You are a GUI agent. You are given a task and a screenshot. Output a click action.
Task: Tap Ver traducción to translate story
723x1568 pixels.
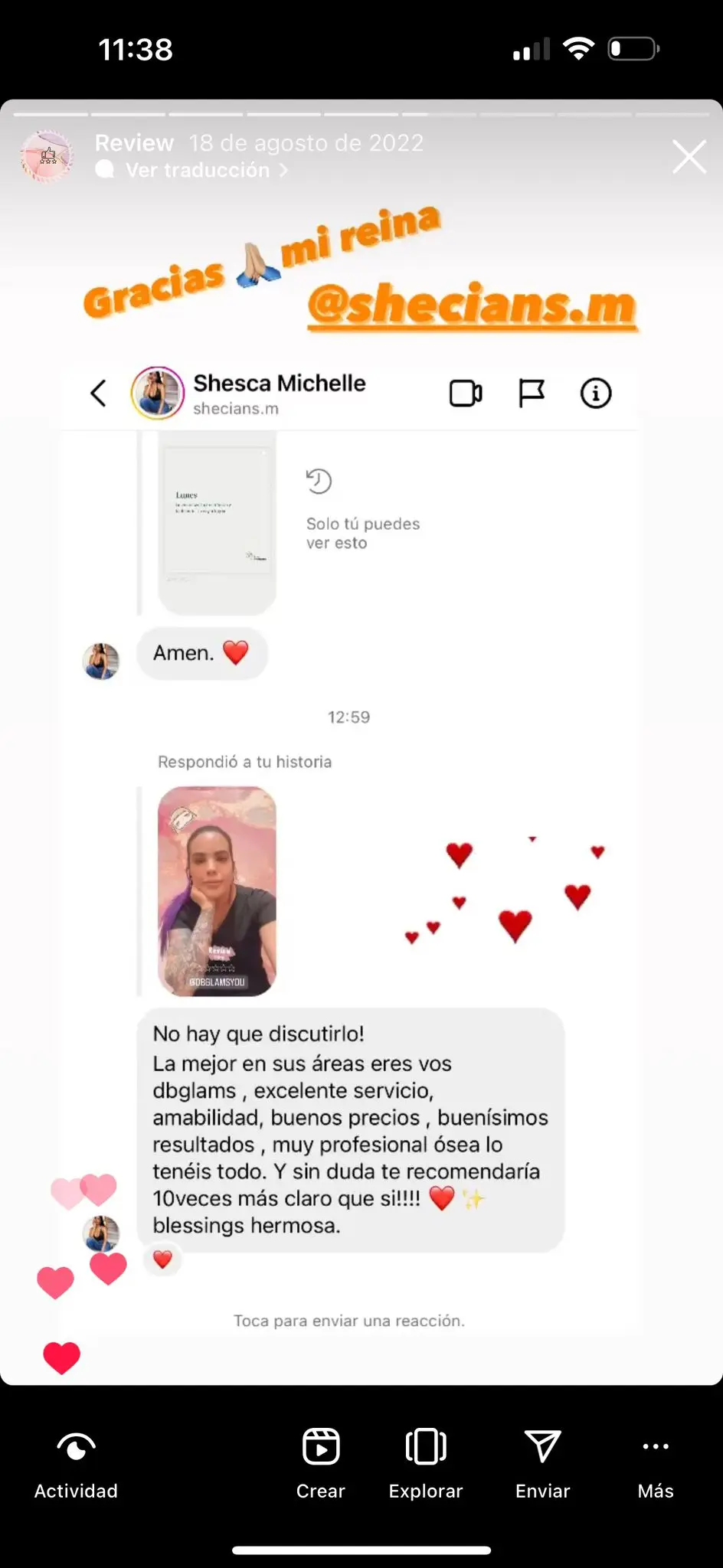(197, 170)
